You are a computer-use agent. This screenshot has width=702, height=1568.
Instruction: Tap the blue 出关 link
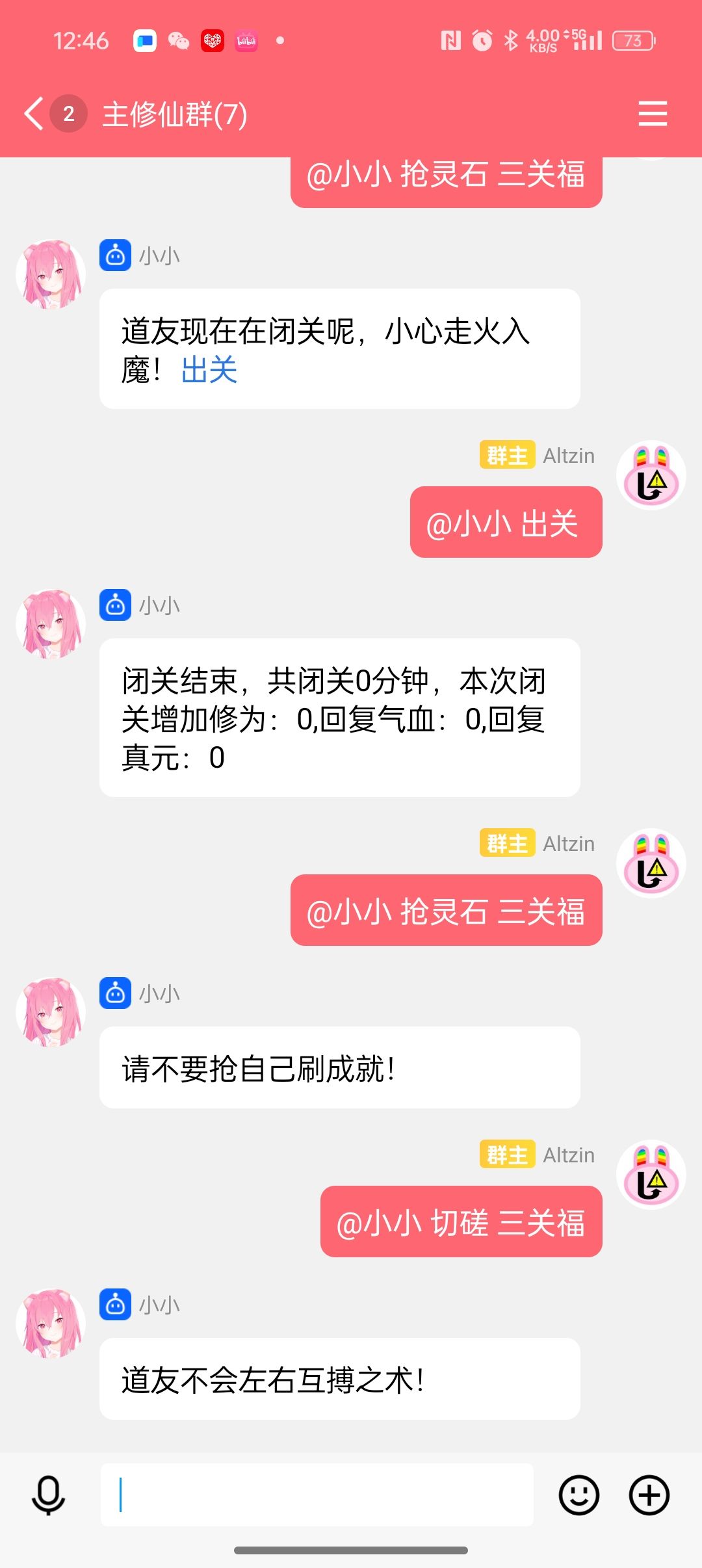(209, 371)
